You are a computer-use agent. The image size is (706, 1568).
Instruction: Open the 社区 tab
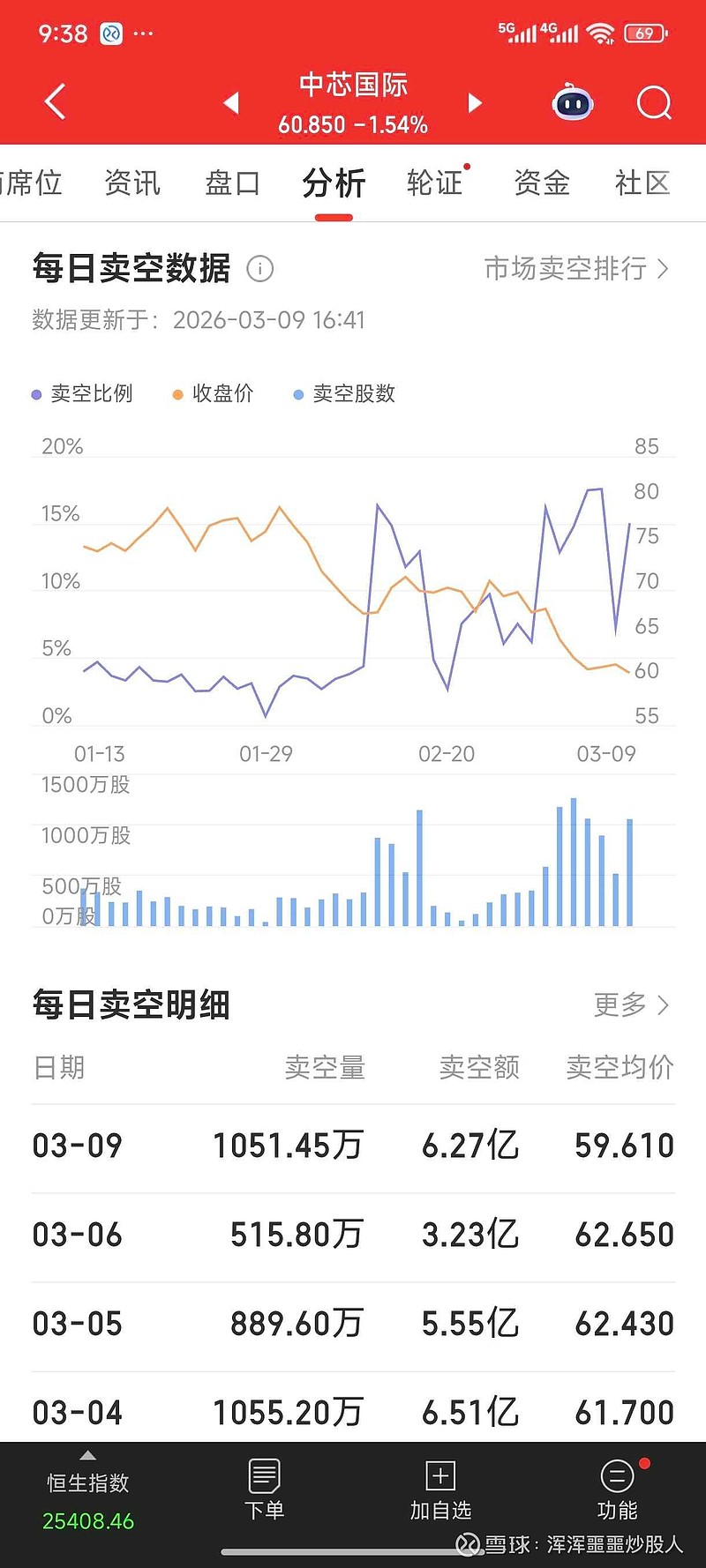pos(642,183)
